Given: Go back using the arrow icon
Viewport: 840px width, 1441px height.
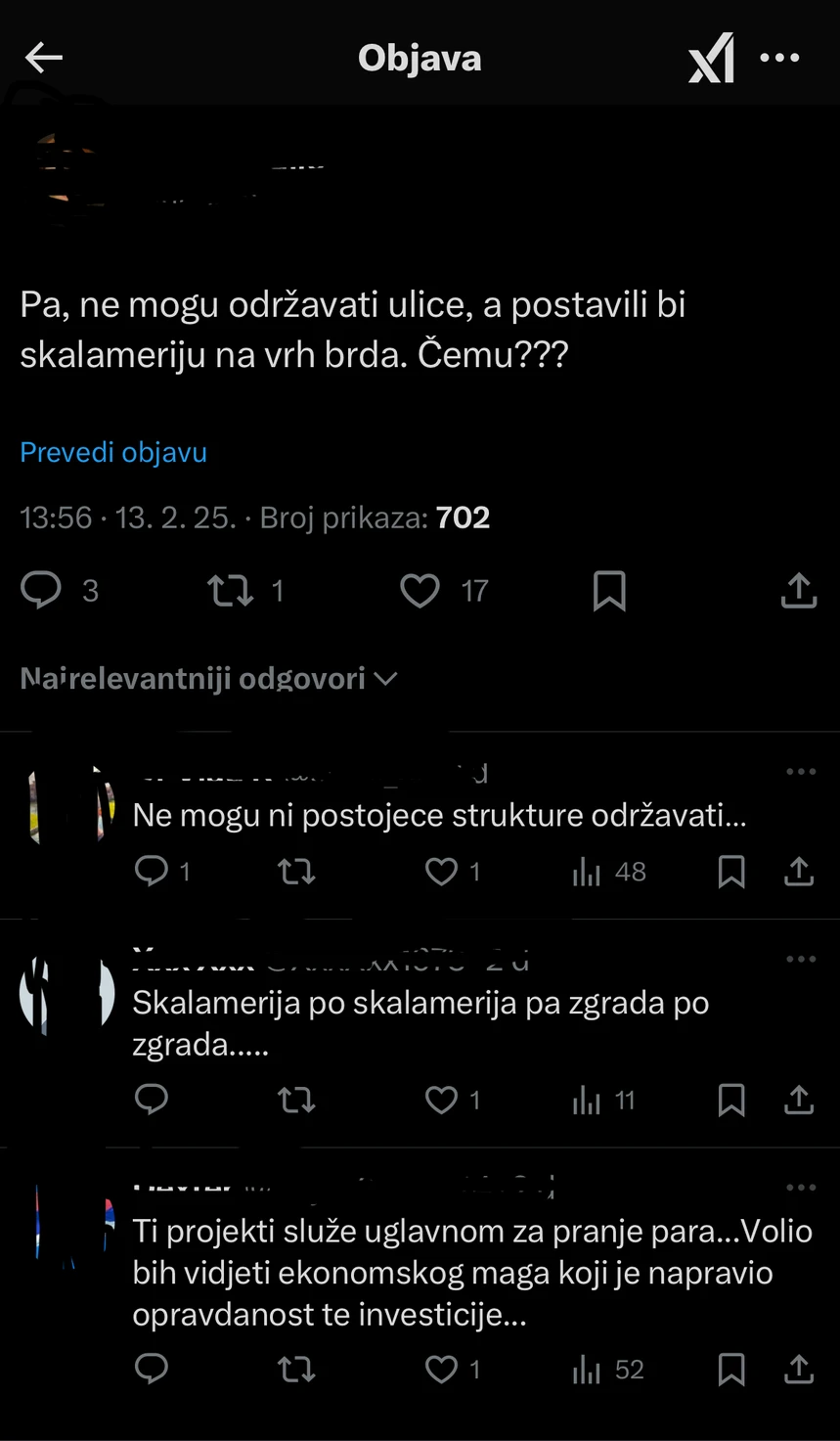Looking at the screenshot, I should tap(44, 58).
